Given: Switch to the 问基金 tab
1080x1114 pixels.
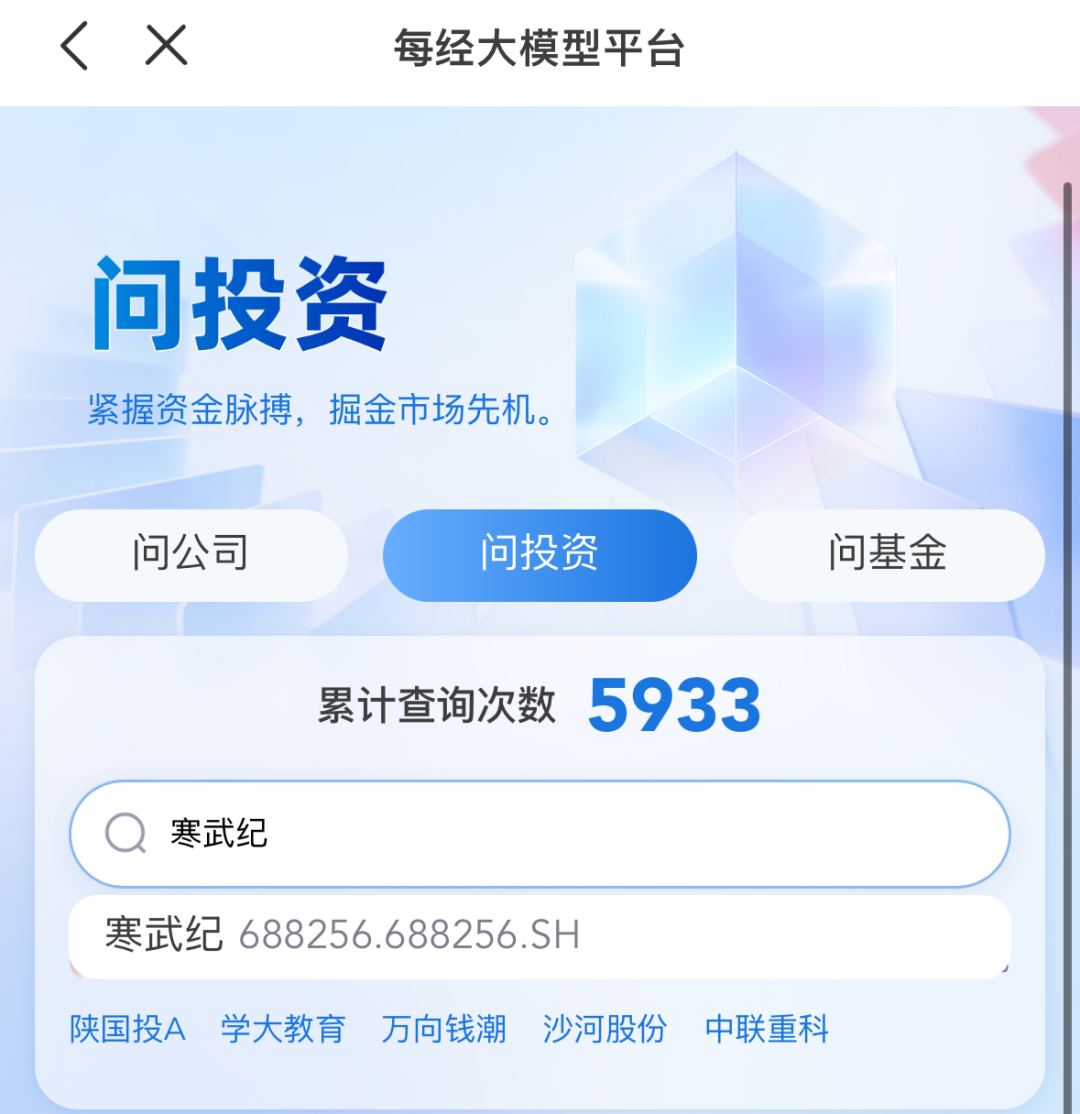Looking at the screenshot, I should tap(888, 554).
